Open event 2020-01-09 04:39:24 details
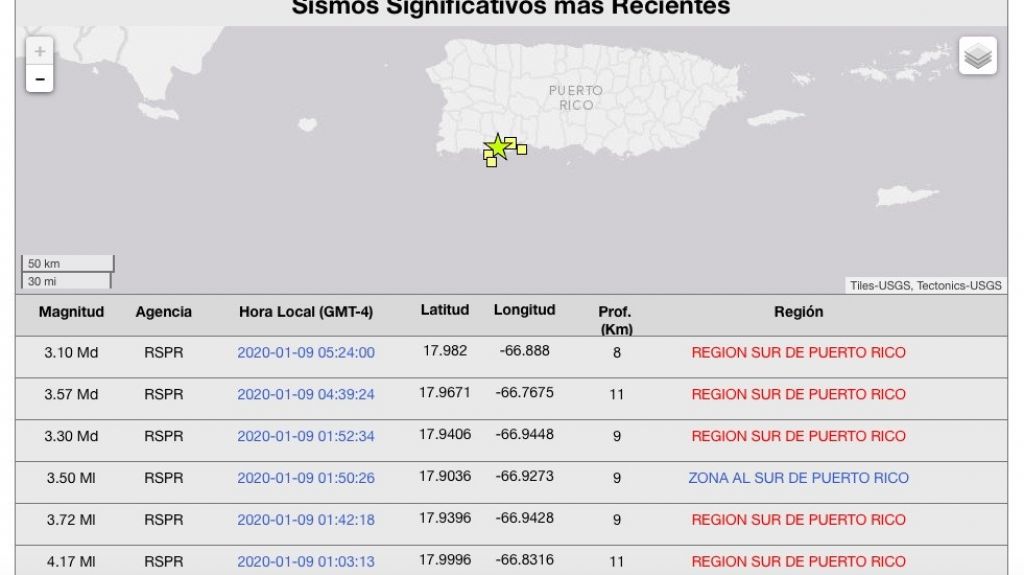This screenshot has width=1024, height=575. [306, 395]
